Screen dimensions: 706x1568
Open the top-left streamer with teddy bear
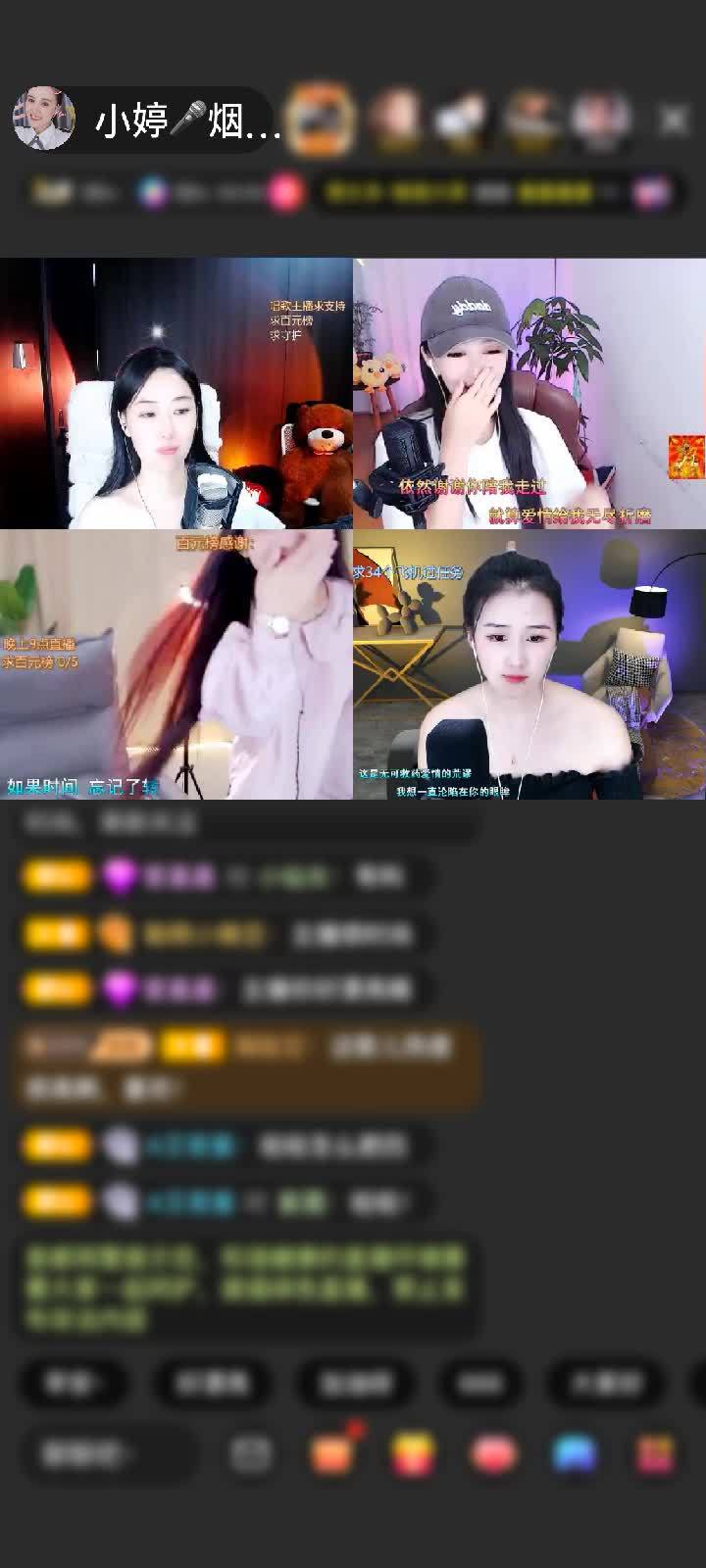[x=176, y=394]
